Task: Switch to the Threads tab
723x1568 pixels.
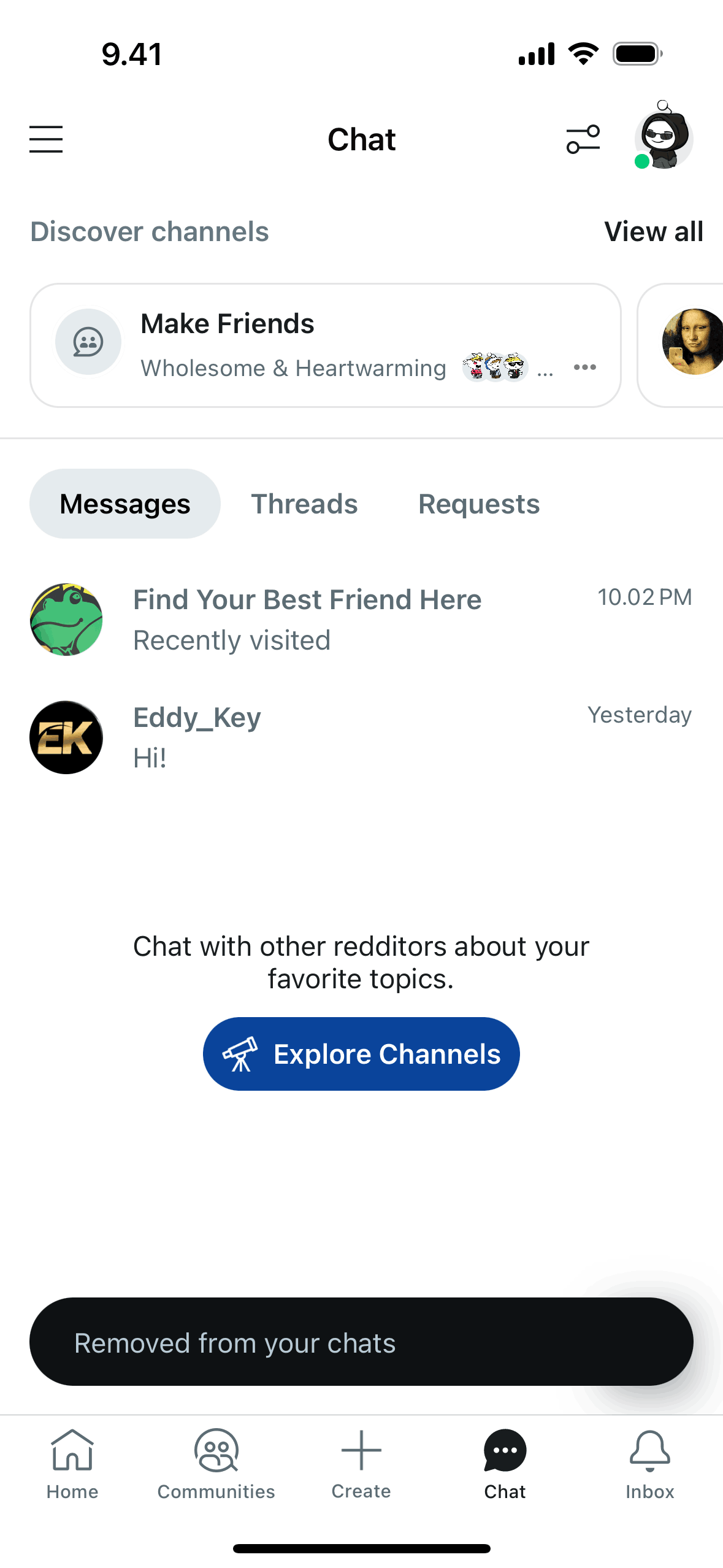Action: click(304, 504)
